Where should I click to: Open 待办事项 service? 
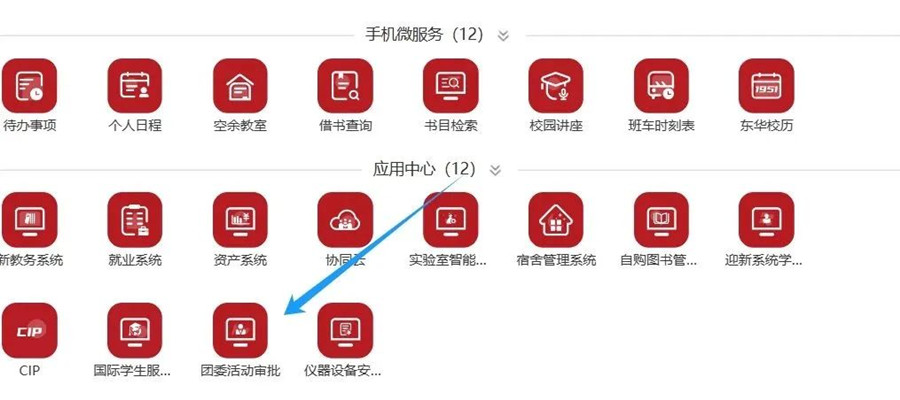[x=30, y=86]
